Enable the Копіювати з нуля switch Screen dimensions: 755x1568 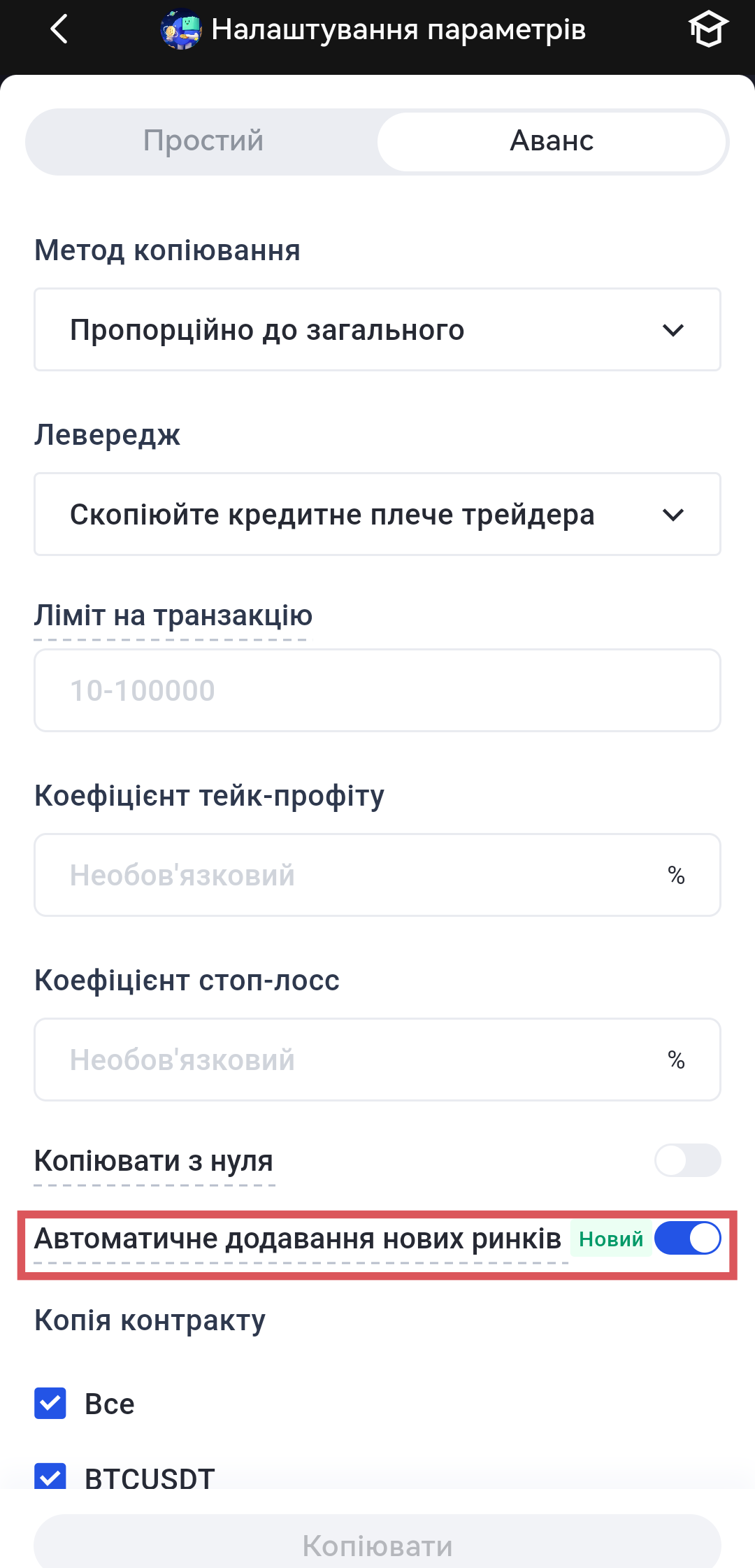point(687,1160)
